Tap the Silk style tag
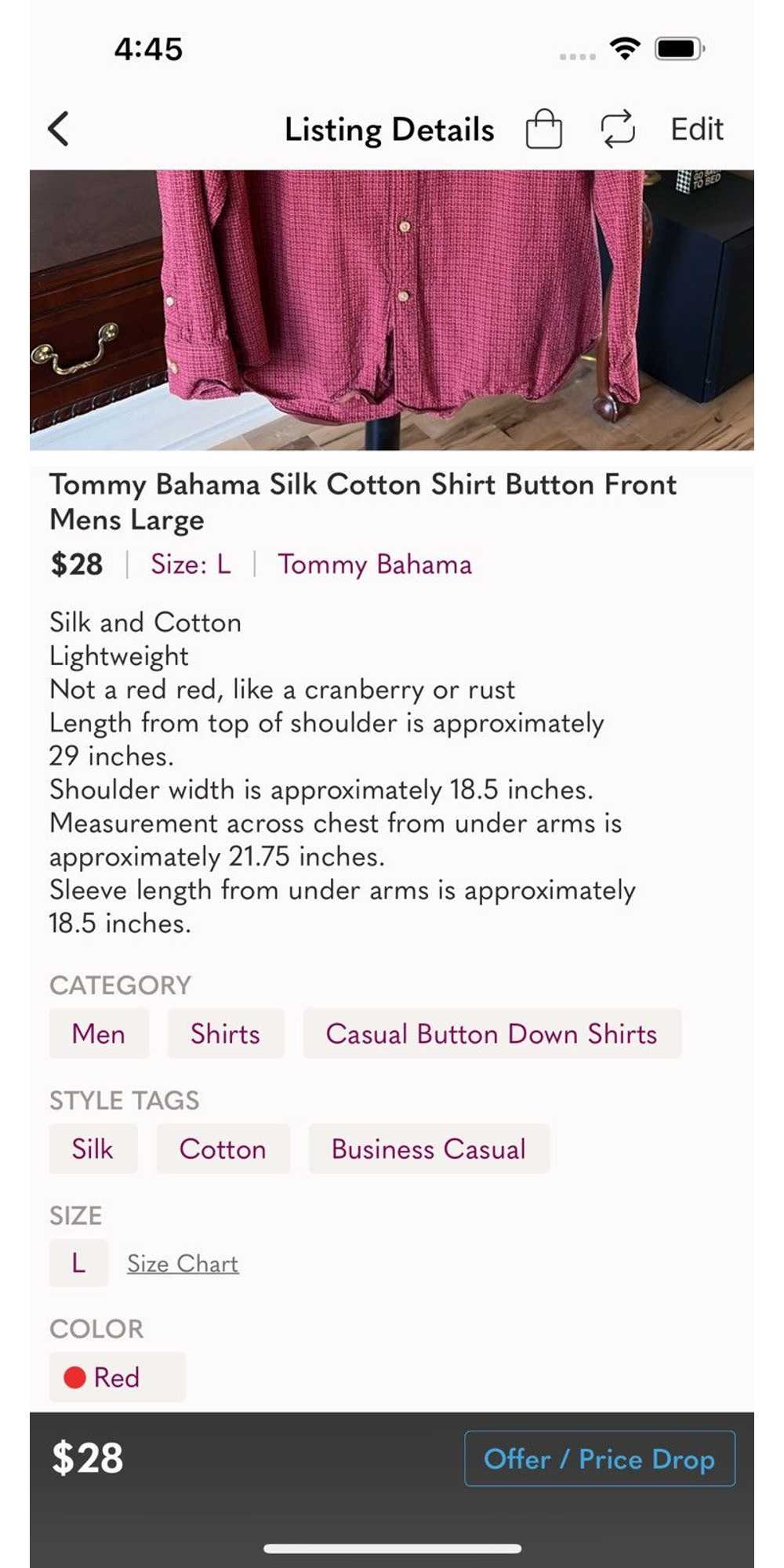Viewport: 784px width, 1568px height. click(x=93, y=1149)
